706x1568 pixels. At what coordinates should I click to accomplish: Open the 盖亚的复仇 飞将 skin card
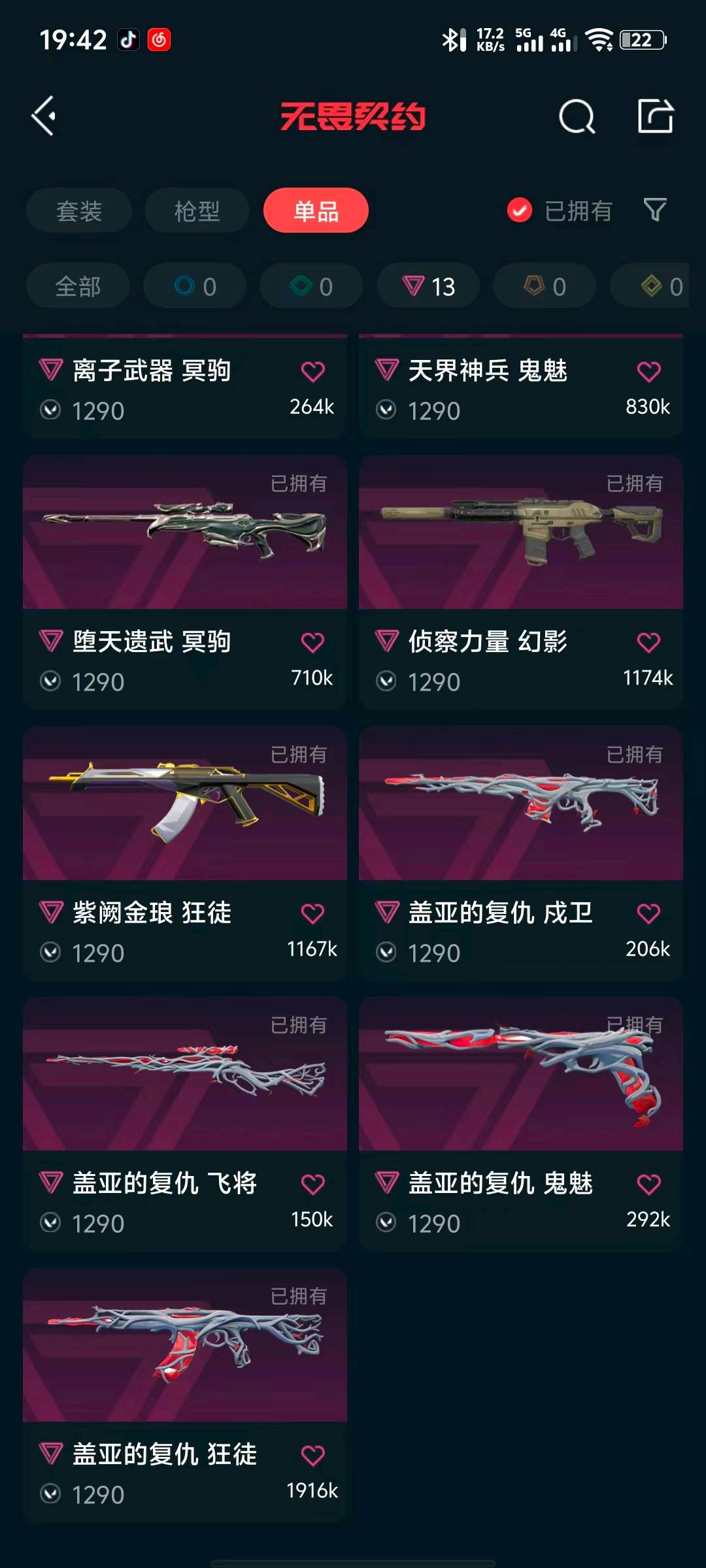click(x=184, y=1124)
